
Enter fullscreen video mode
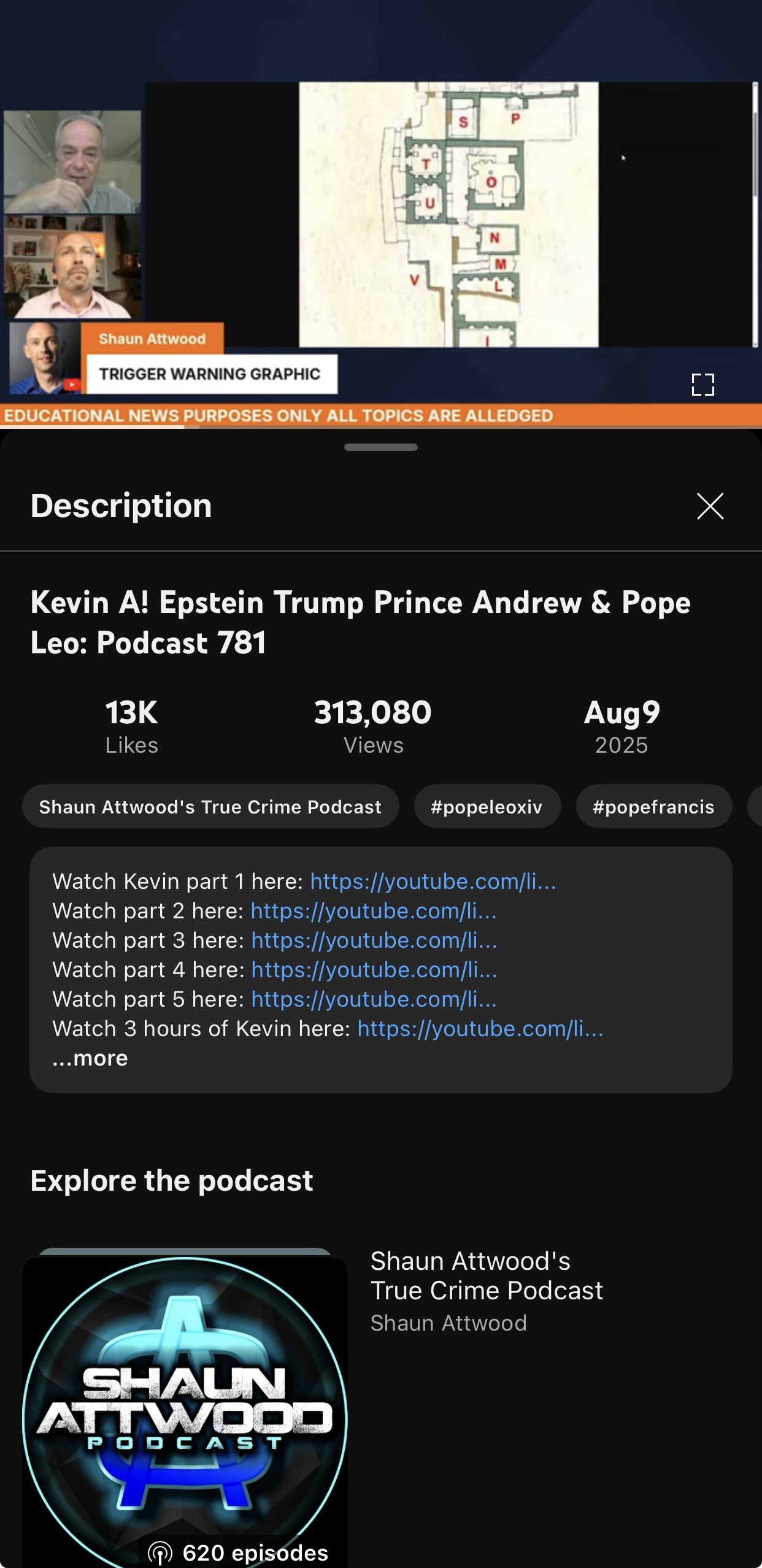(702, 385)
